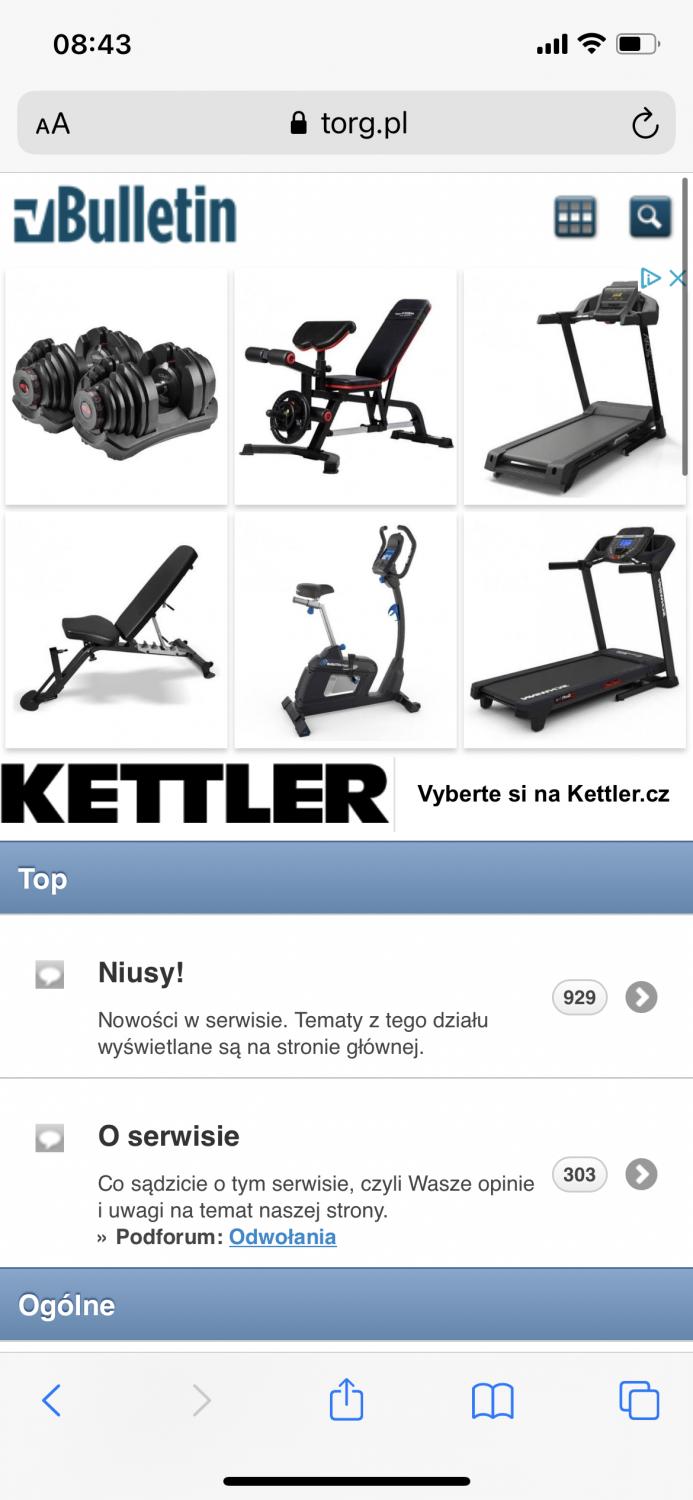Tap Vyberte si na Kettler.cz
The width and height of the screenshot is (693, 1500).
543,794
